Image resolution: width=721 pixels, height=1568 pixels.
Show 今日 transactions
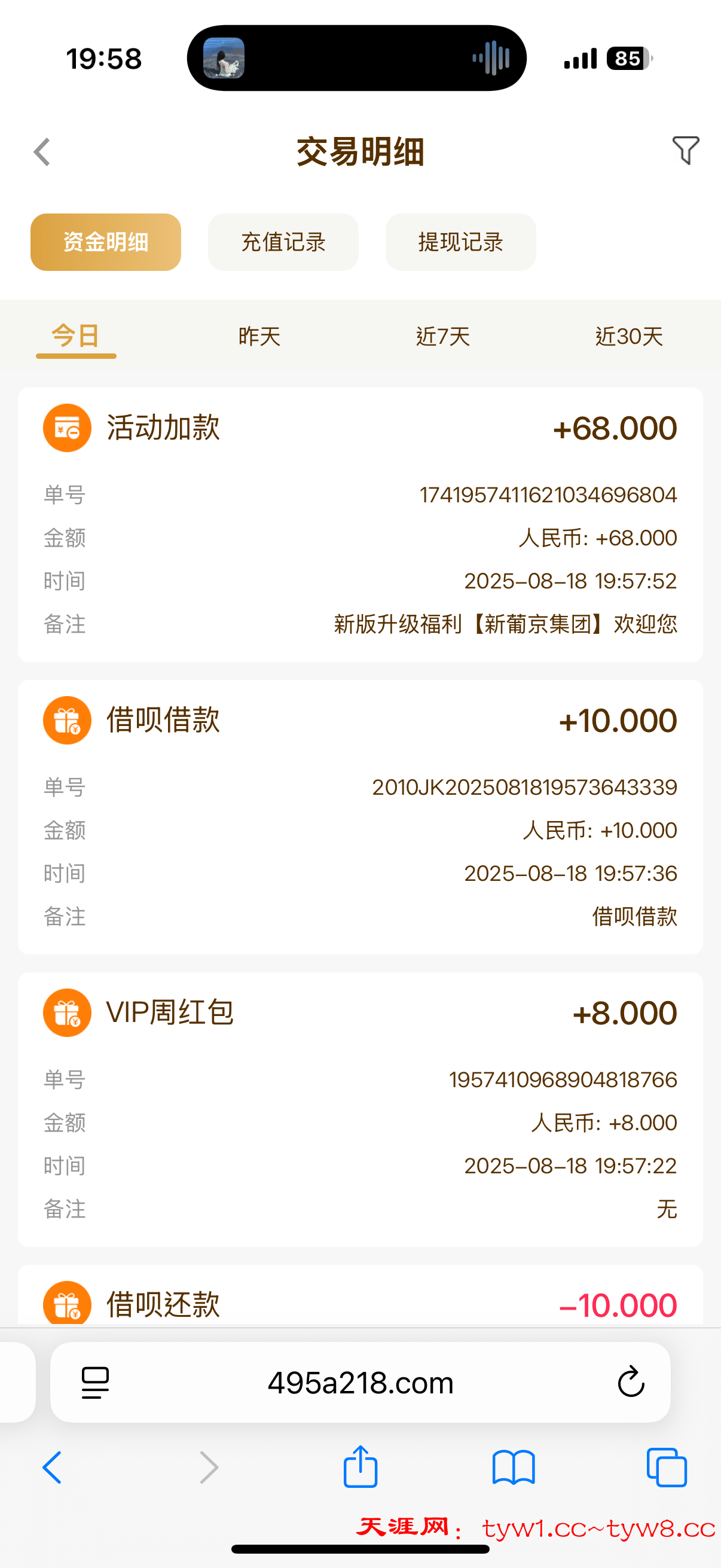coord(76,336)
